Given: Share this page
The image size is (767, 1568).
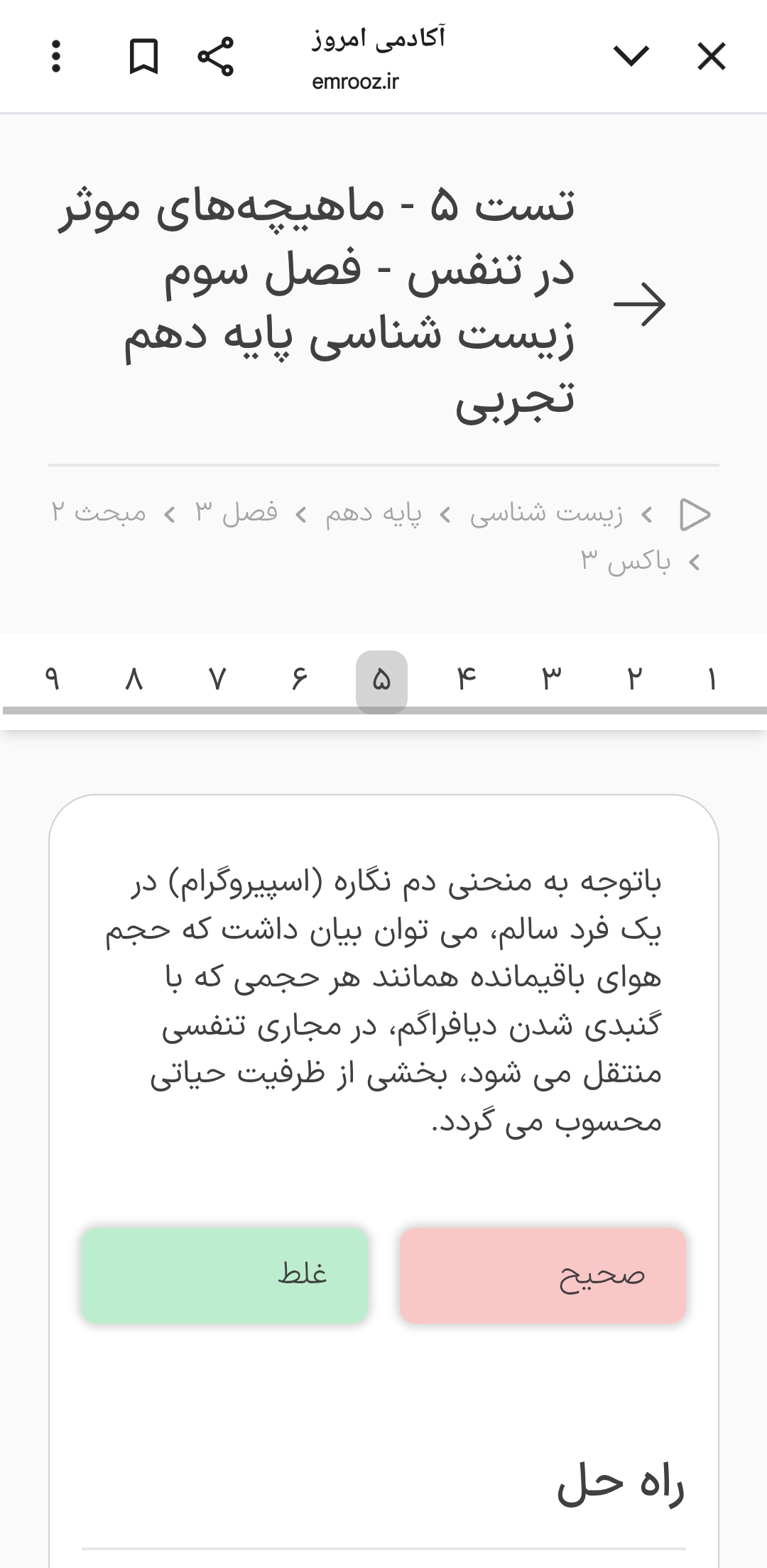Looking at the screenshot, I should pos(215,57).
